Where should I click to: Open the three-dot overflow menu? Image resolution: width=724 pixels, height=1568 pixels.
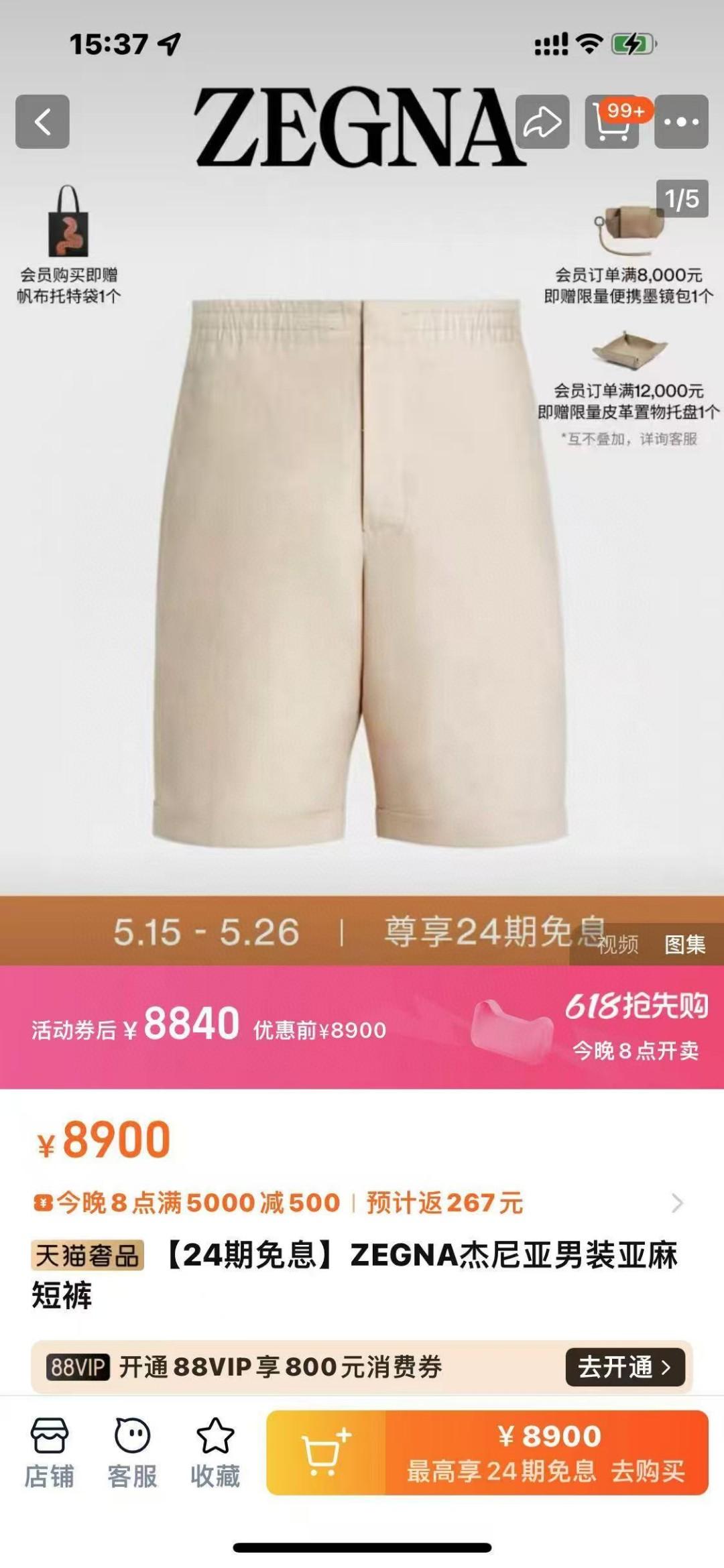click(x=681, y=121)
